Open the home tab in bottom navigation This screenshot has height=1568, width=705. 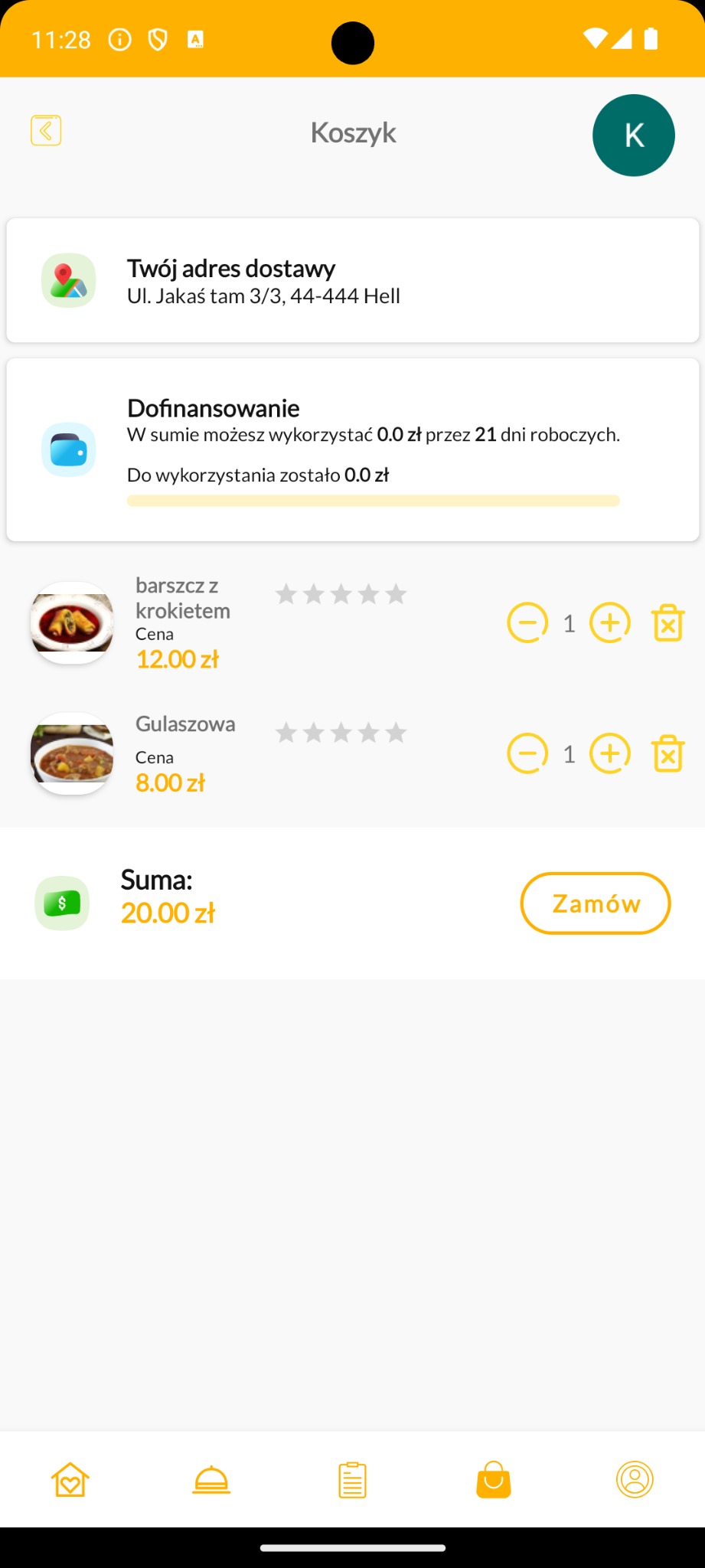70,1478
